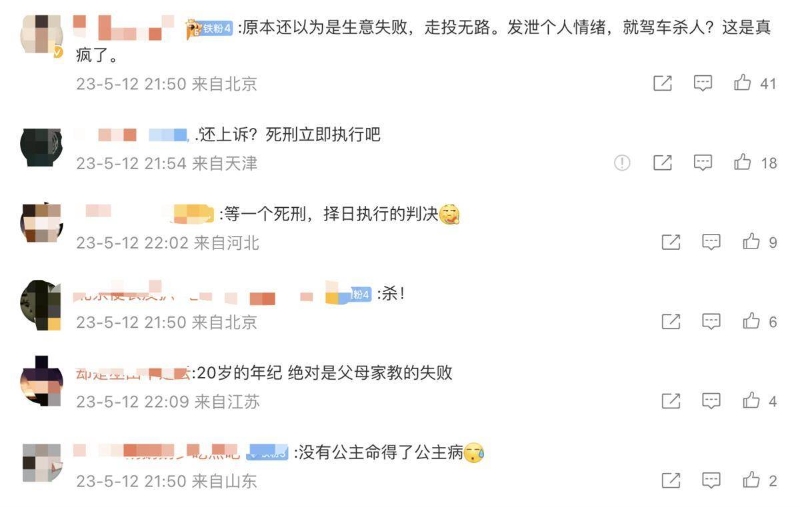Like the comment 等一个死刑,择日执行的判决
This screenshot has width=800, height=507.
pyautogui.click(x=750, y=242)
